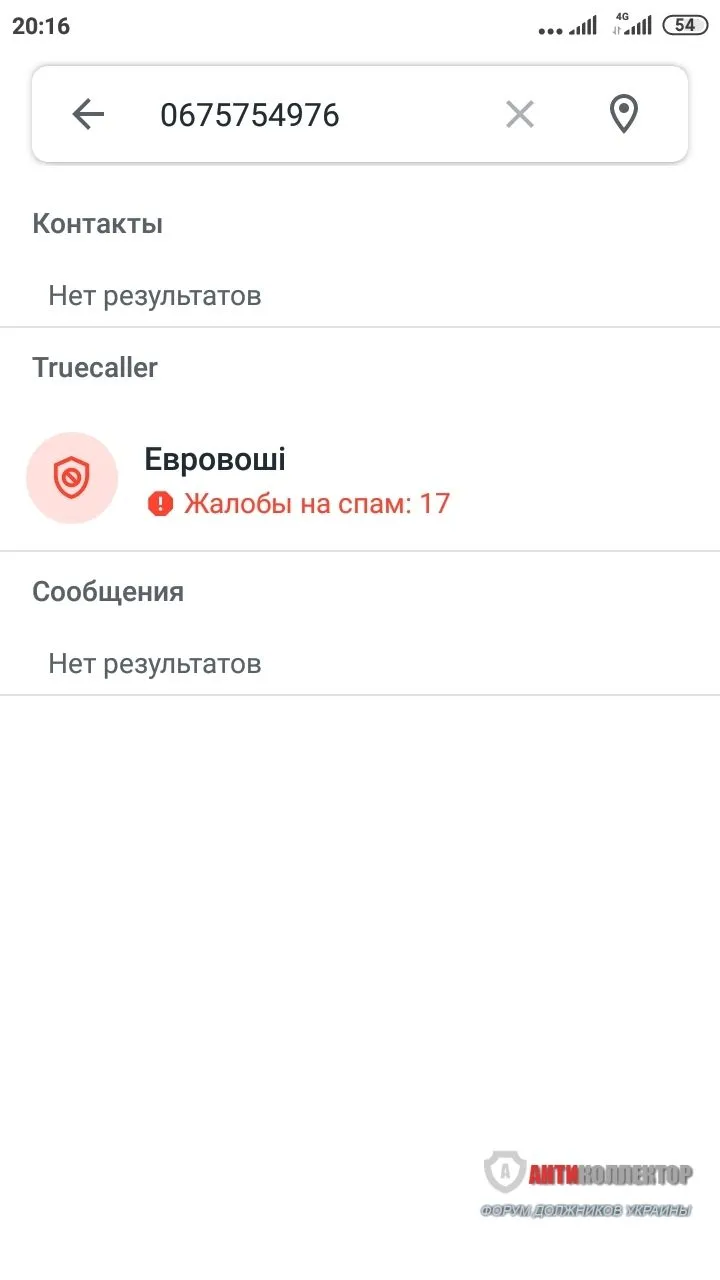Screen dimensions: 720x1280
Task: Open the Евровоші Truecaller result
Action: [300, 478]
